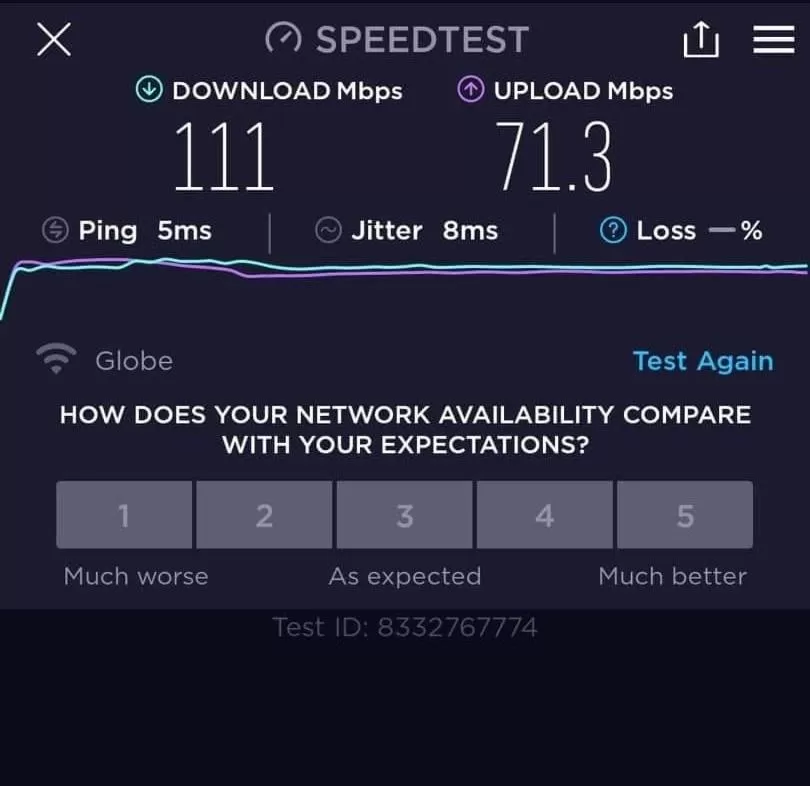Give rating 5, much better
The image size is (810, 786).
click(x=685, y=515)
